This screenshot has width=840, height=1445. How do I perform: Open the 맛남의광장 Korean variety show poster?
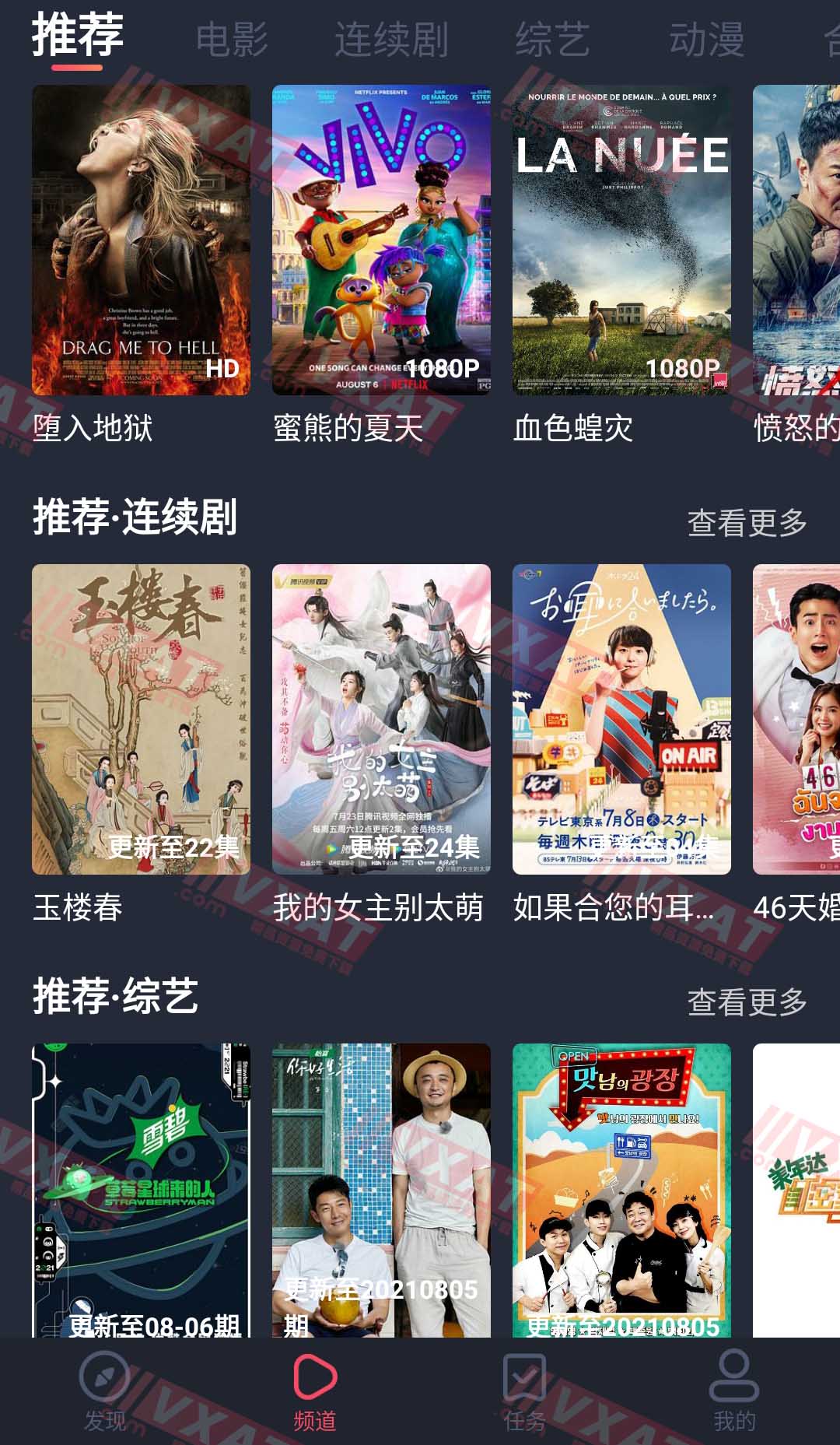click(621, 1191)
